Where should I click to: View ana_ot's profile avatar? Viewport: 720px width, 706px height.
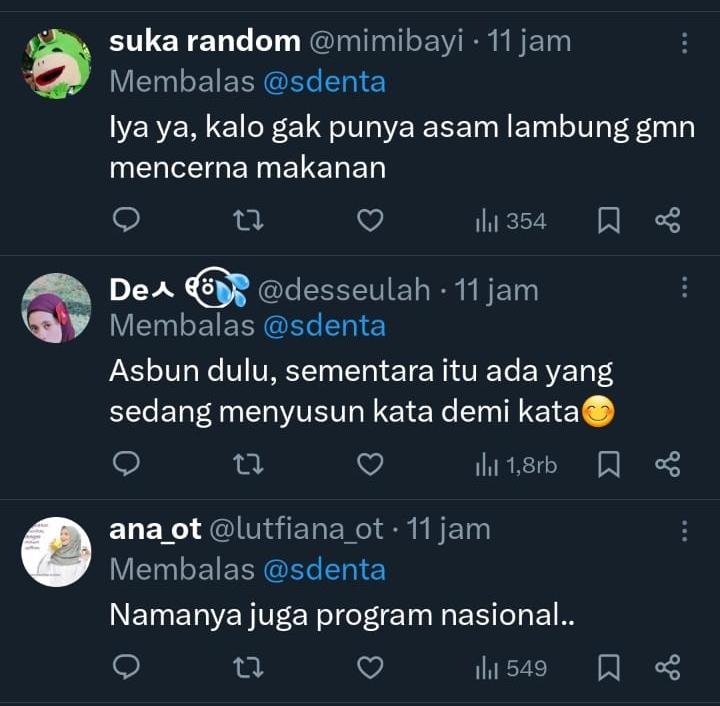[56, 551]
